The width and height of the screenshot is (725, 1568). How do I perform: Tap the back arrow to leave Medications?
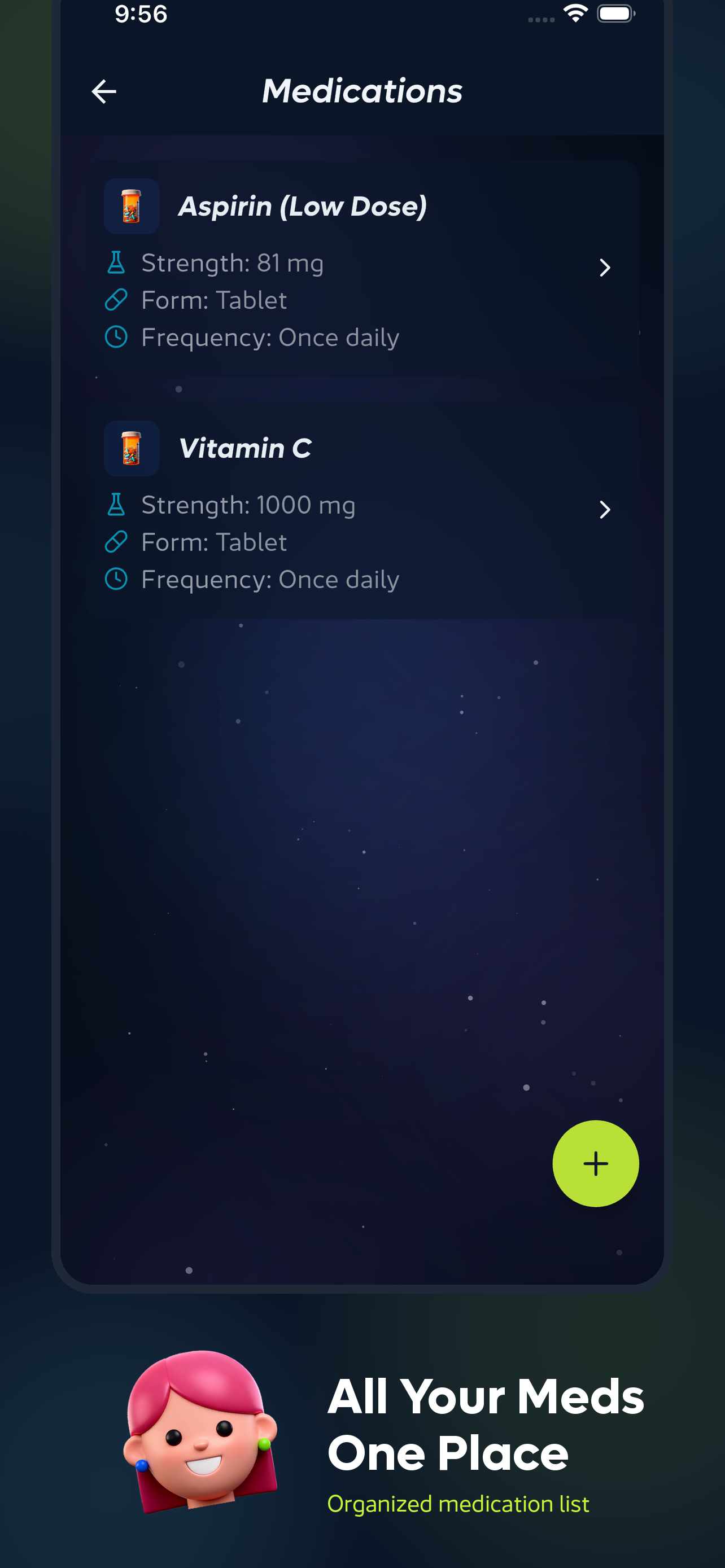(x=103, y=91)
